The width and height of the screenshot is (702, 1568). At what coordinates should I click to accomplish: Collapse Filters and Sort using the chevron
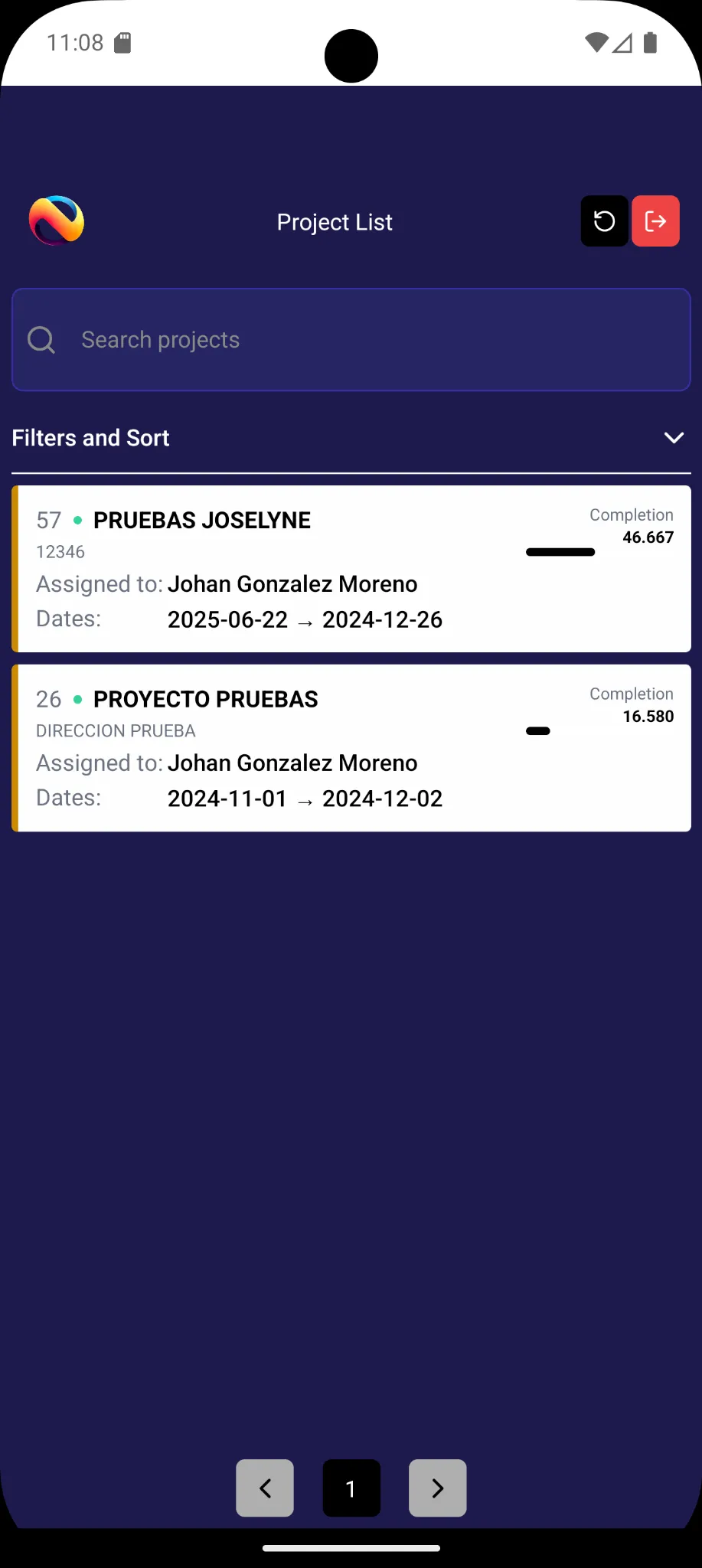(x=673, y=437)
